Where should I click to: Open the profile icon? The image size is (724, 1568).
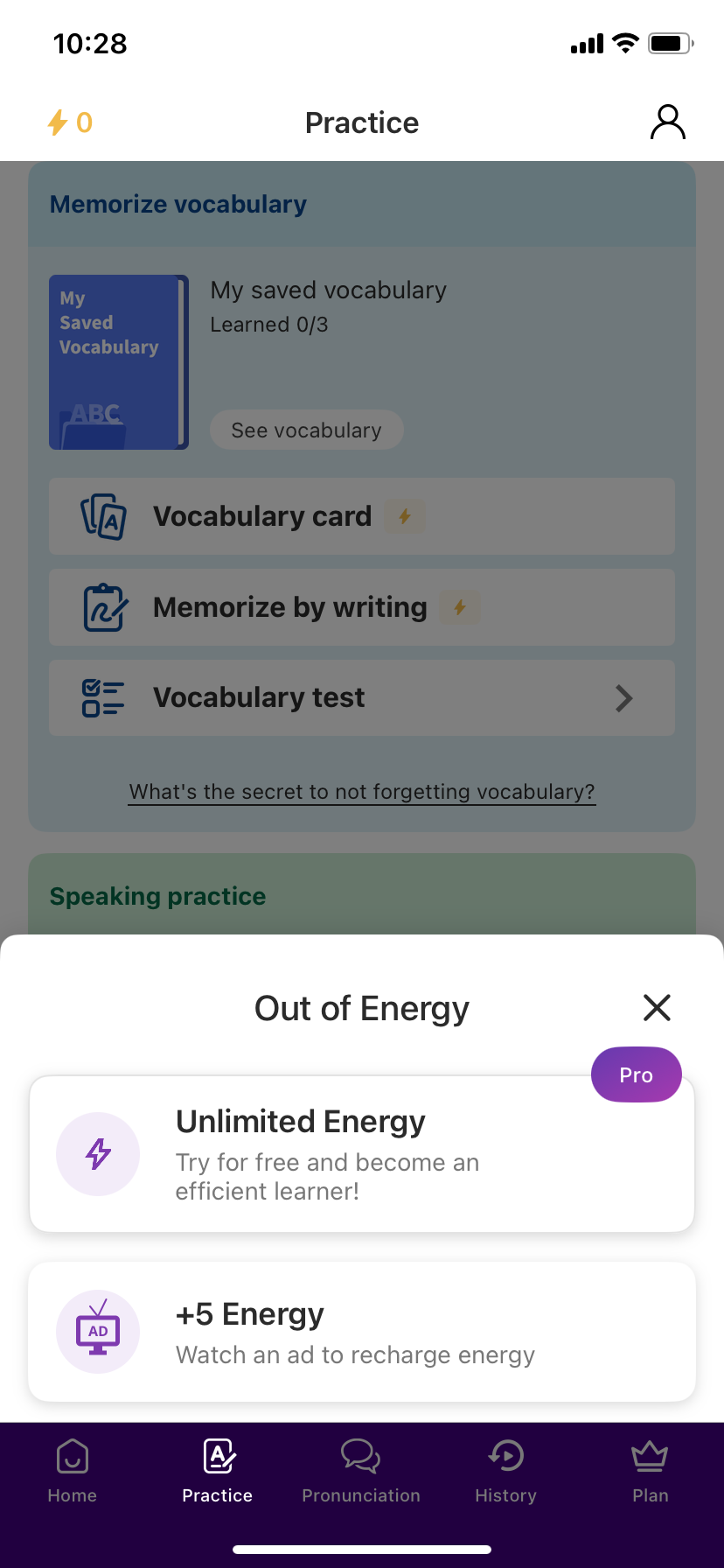tap(668, 122)
